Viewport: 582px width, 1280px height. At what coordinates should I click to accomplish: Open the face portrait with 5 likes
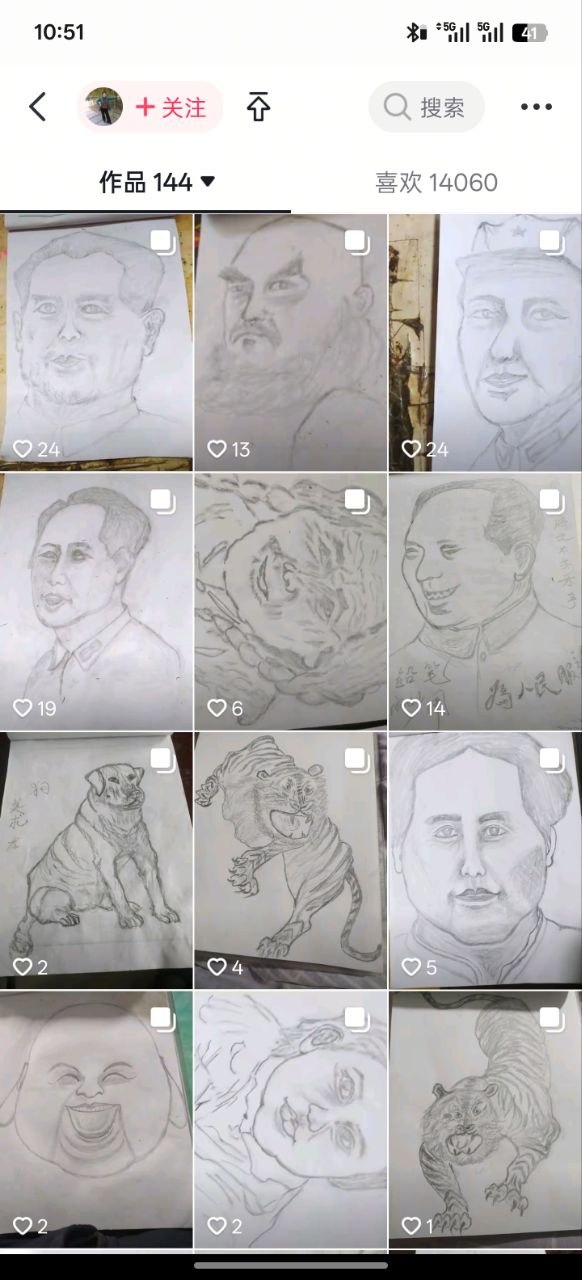[485, 860]
